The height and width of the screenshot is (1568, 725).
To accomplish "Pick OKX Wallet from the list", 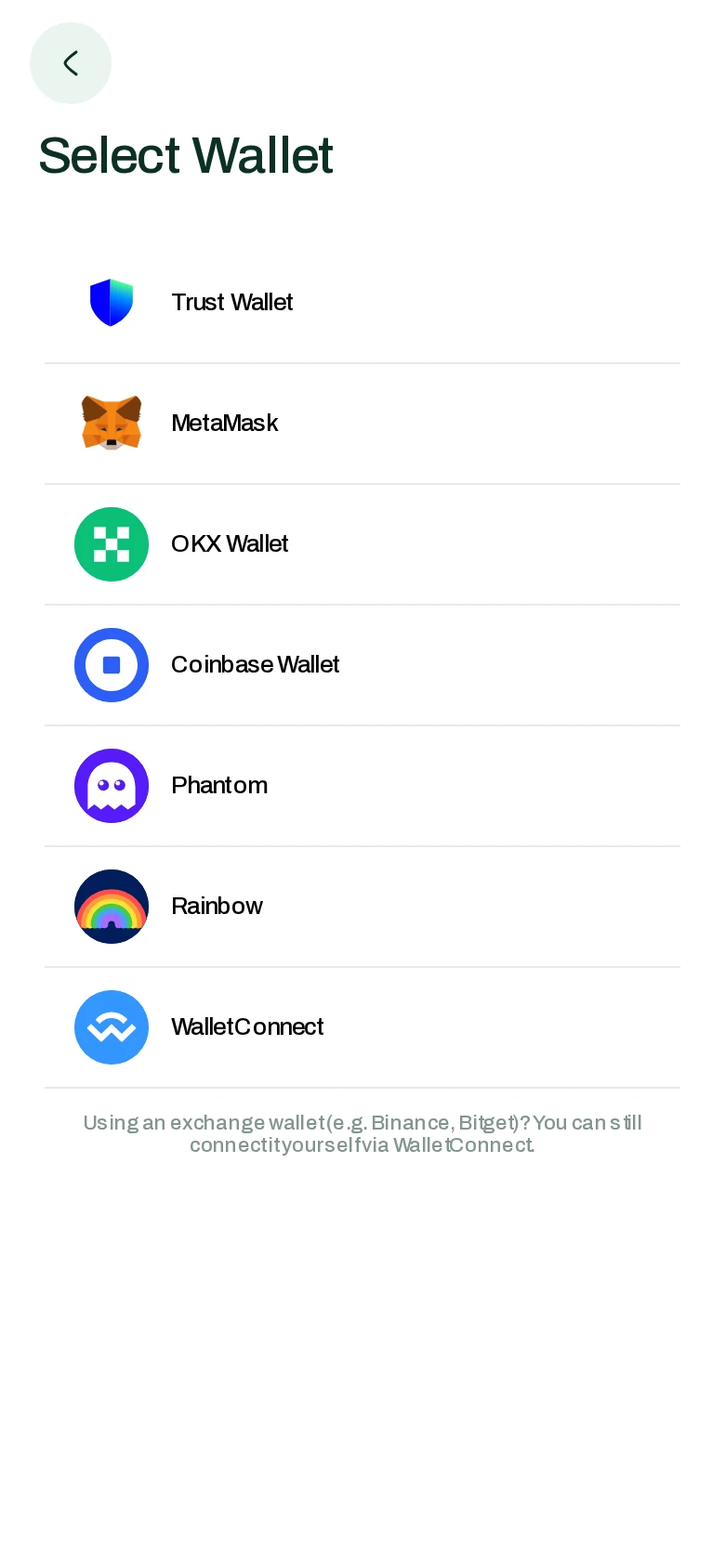I will pos(362,544).
